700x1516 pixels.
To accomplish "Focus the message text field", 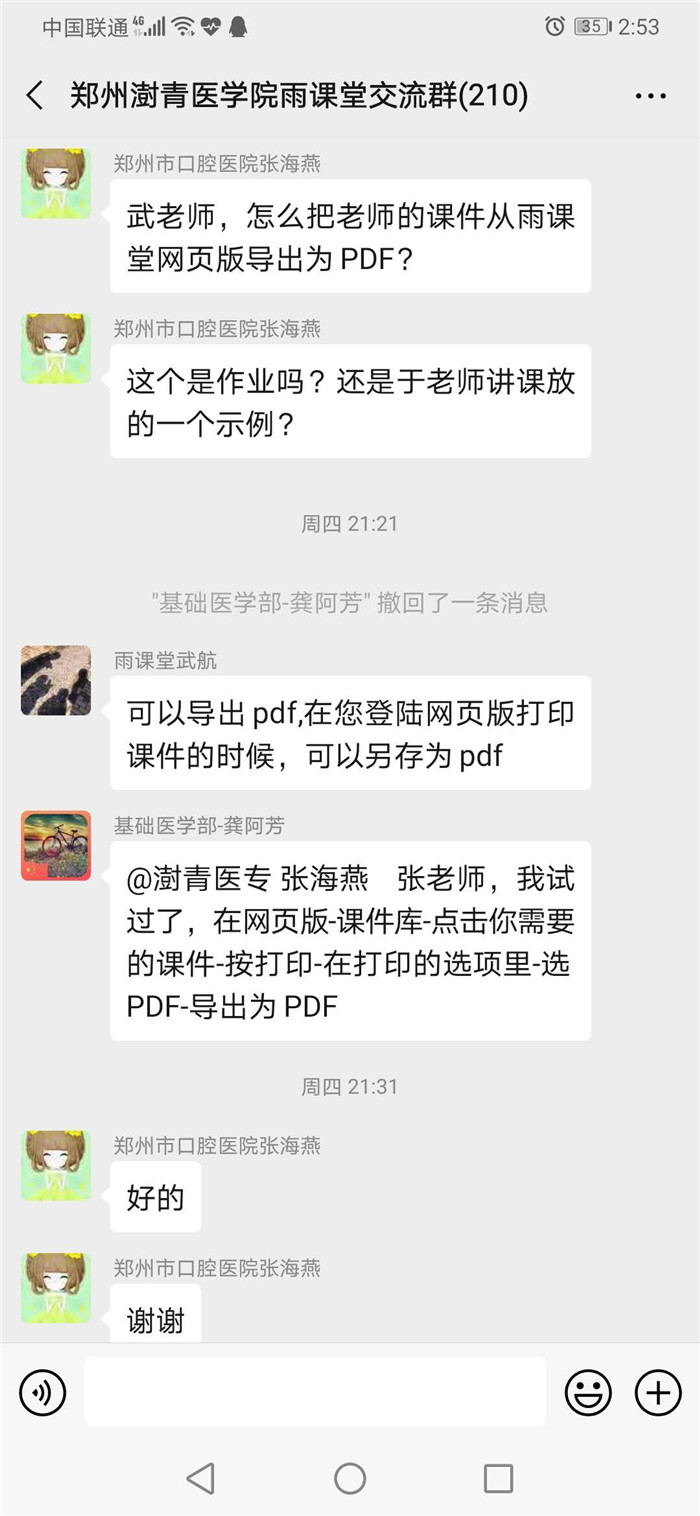I will [315, 1392].
